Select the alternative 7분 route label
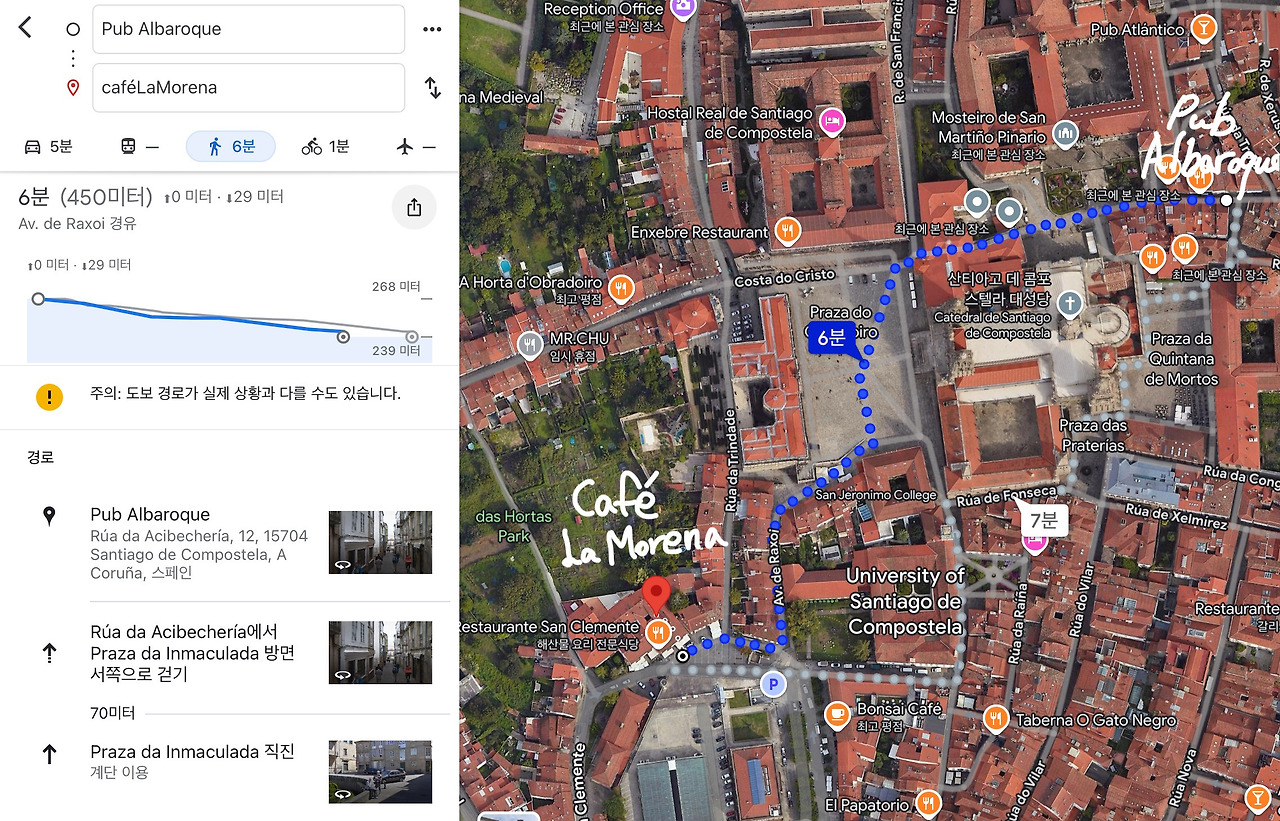This screenshot has height=821, width=1280. (x=1043, y=520)
